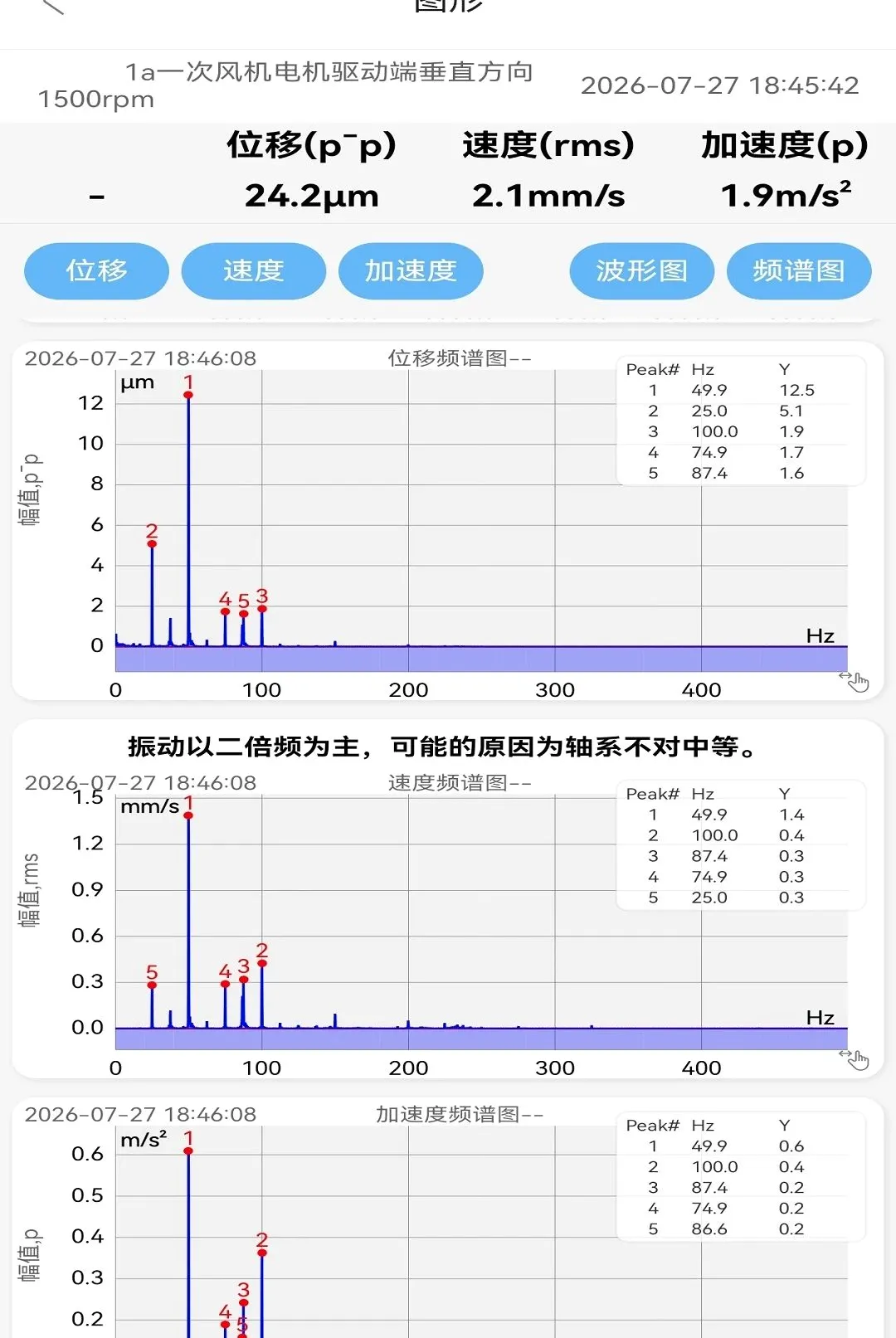This screenshot has width=896, height=1338.
Task: Switch to 频谱图 spectrum view
Action: click(x=799, y=270)
